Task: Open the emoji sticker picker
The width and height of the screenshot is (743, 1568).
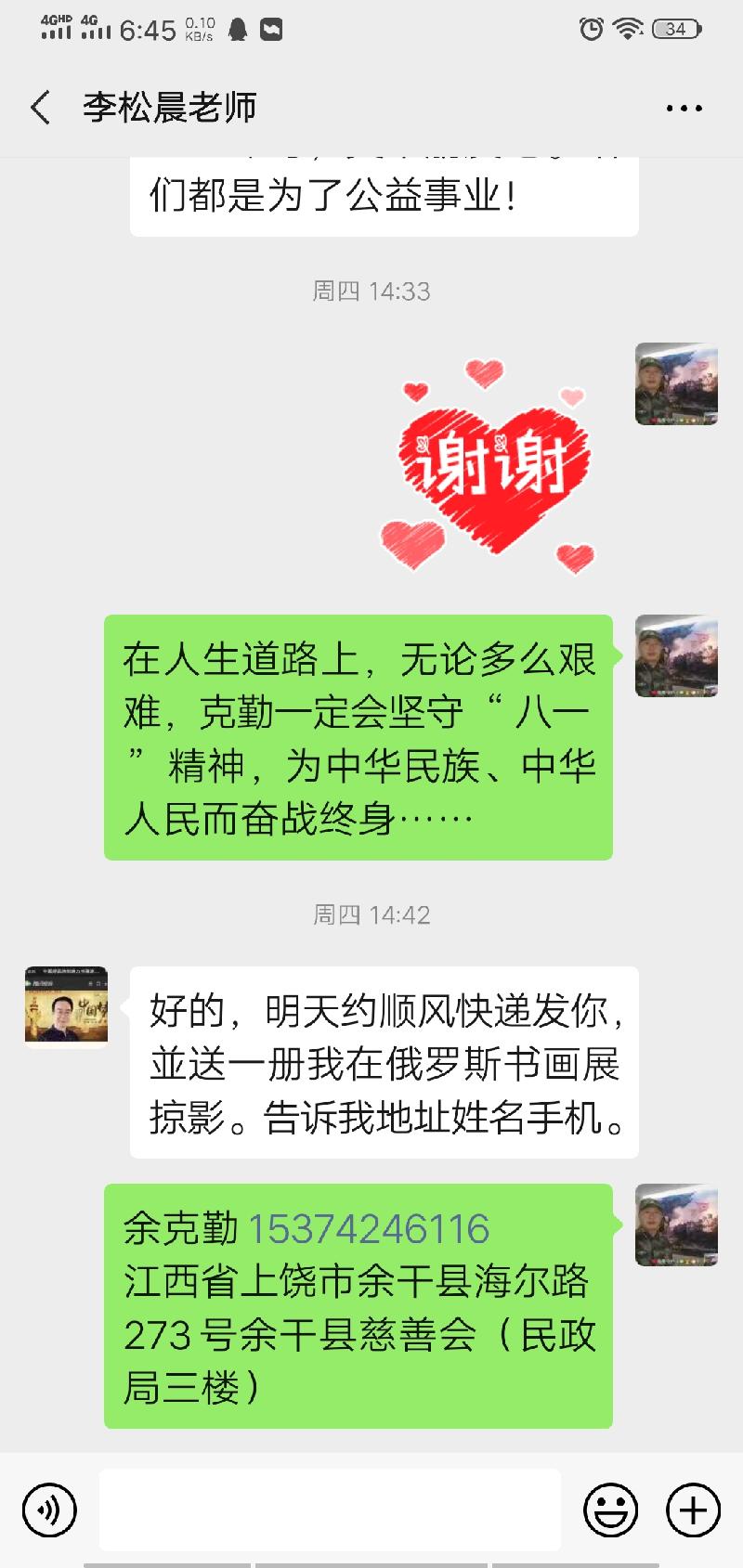Action: pyautogui.click(x=610, y=1510)
